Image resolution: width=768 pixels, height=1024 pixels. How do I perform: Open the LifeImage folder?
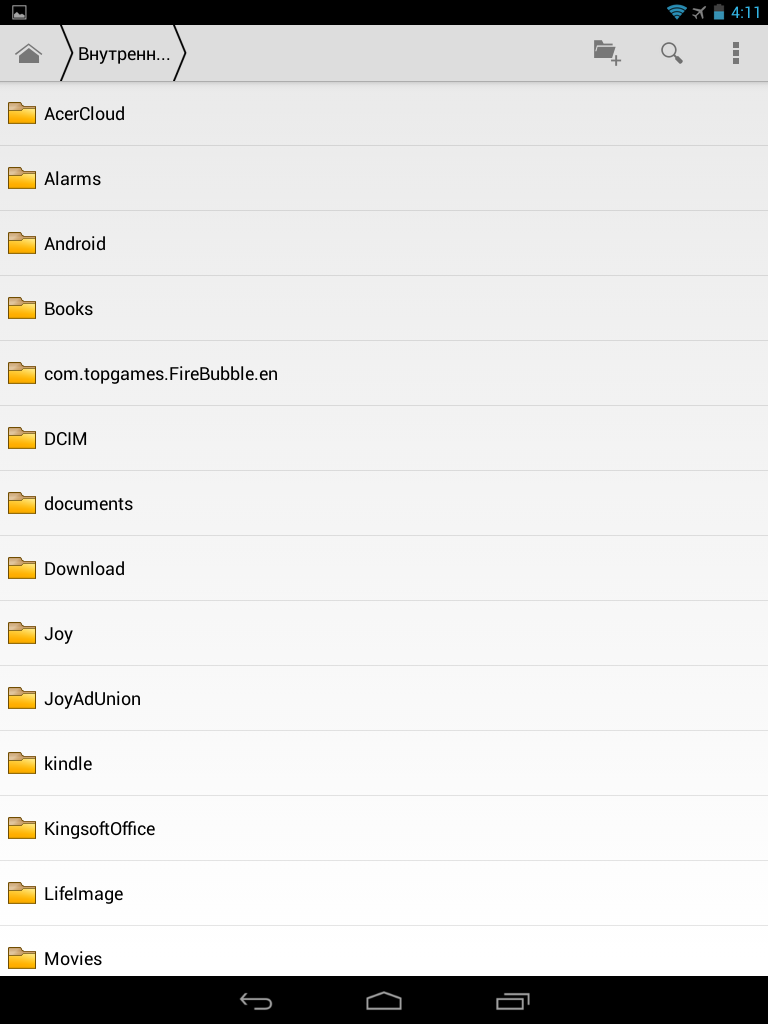83,894
